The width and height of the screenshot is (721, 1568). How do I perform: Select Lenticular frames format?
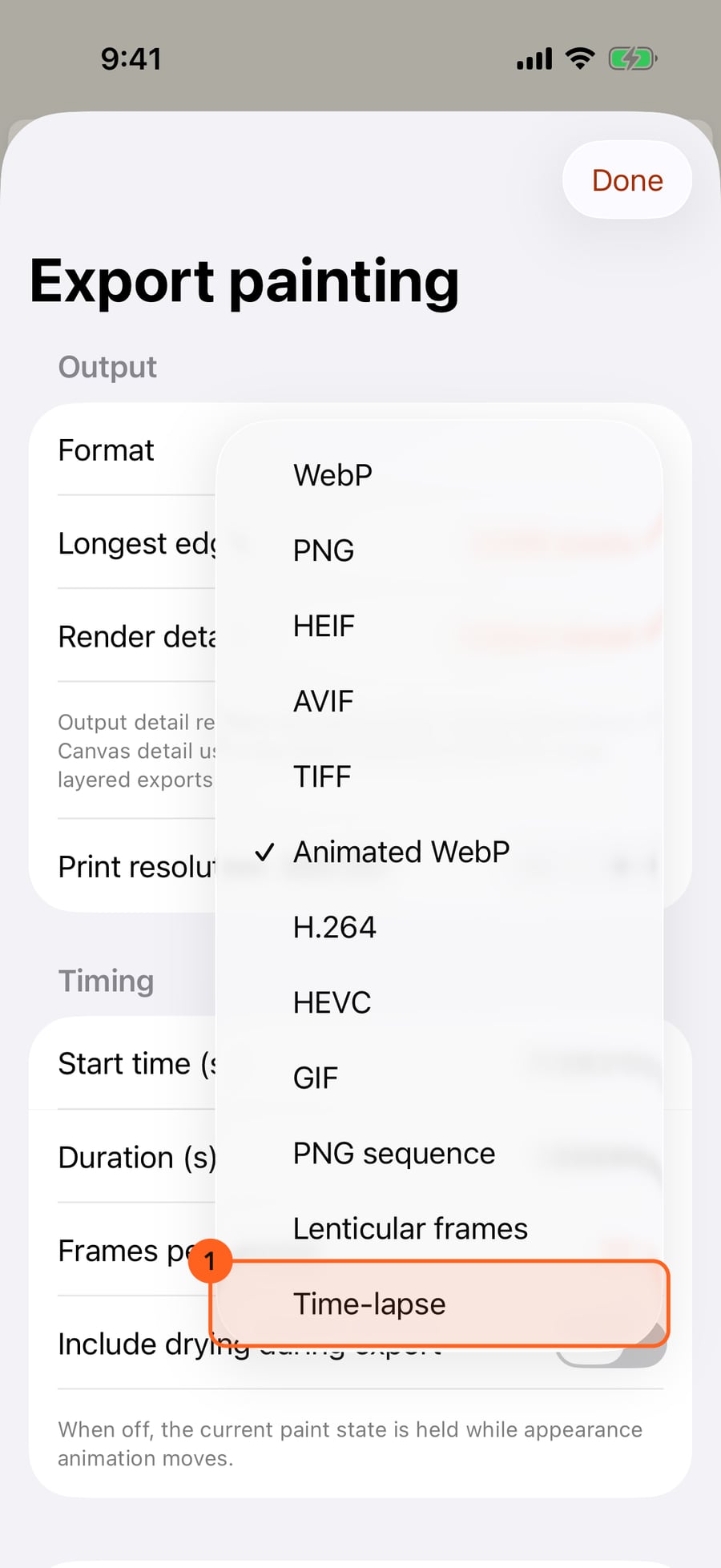tap(439, 1228)
